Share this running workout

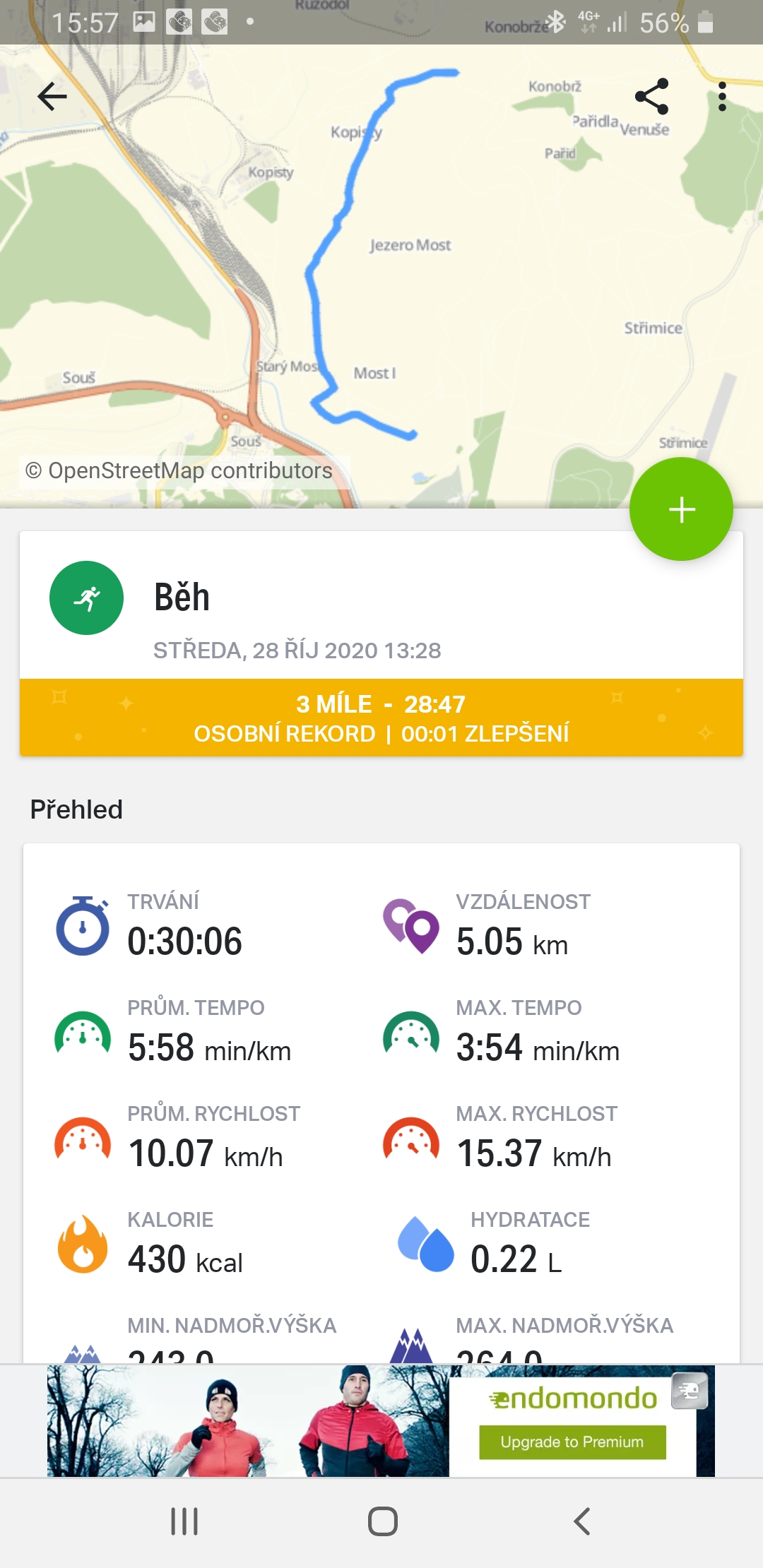pos(651,97)
